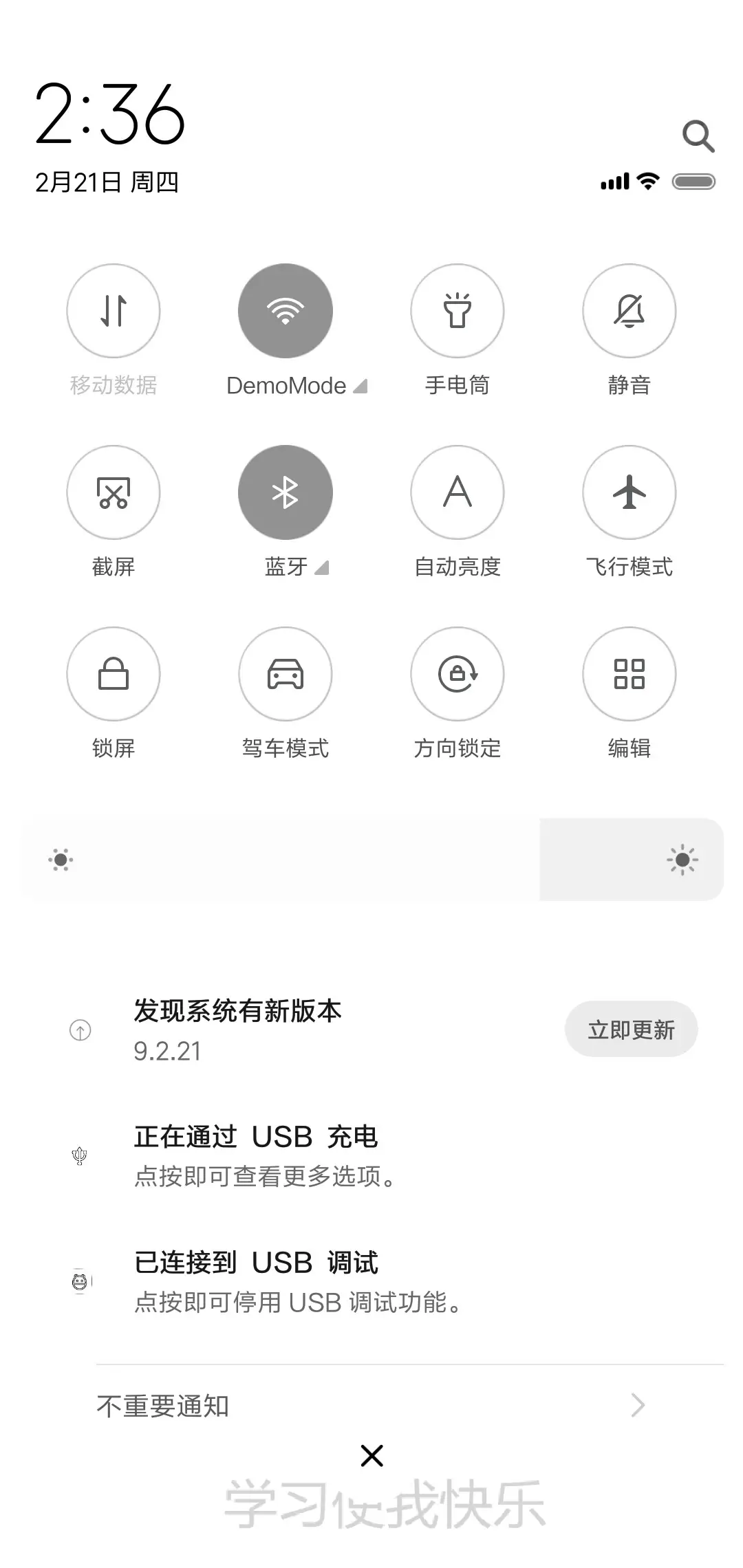Enable silent mode
Image resolution: width=743 pixels, height=1568 pixels.
[629, 311]
